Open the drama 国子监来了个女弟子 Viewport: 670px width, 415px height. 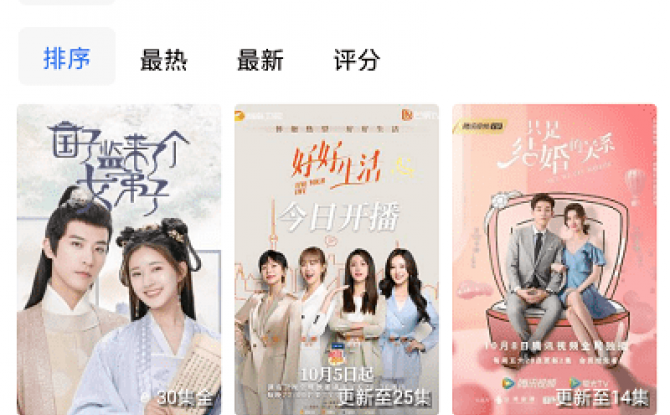[x=119, y=260]
